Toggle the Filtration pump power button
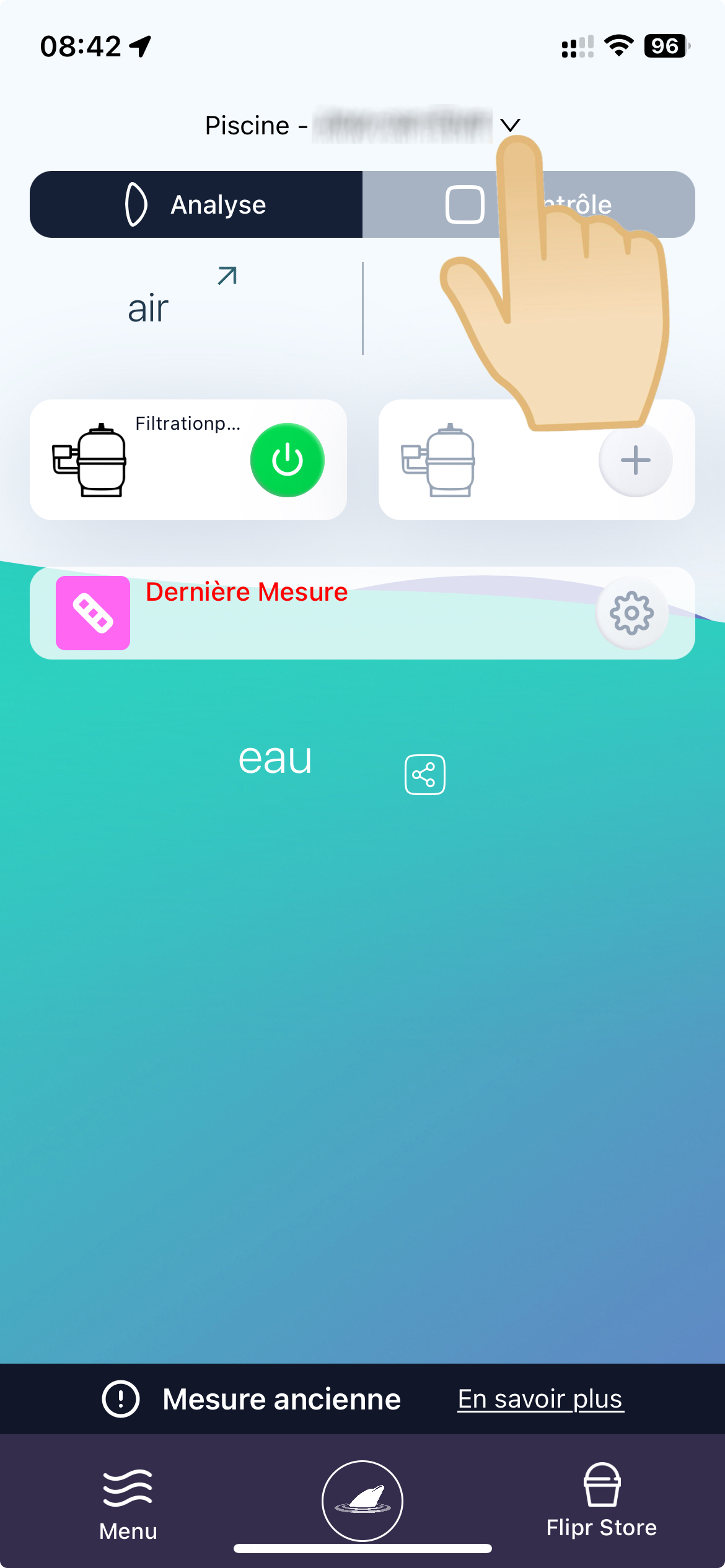The height and width of the screenshot is (1568, 725). [287, 460]
